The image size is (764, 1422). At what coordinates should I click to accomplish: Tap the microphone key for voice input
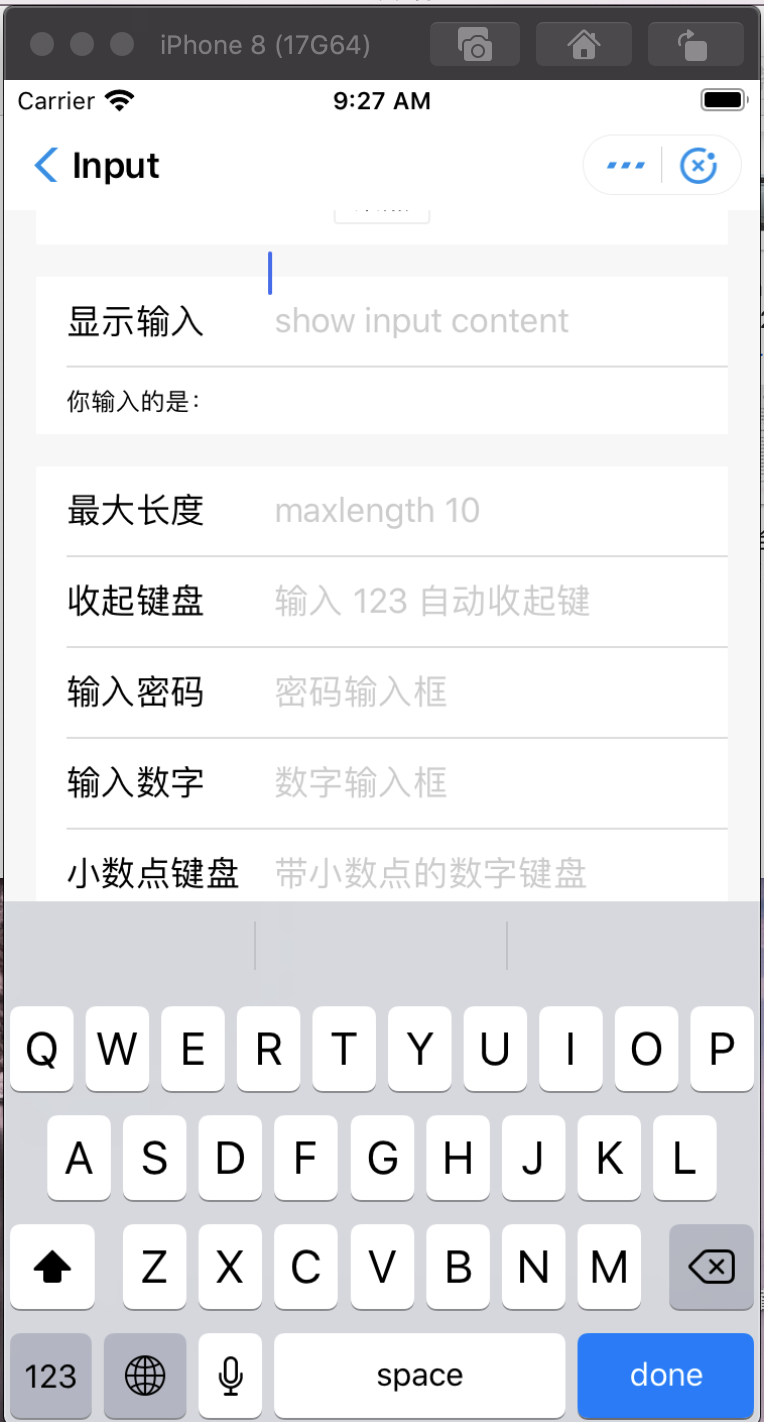230,1376
